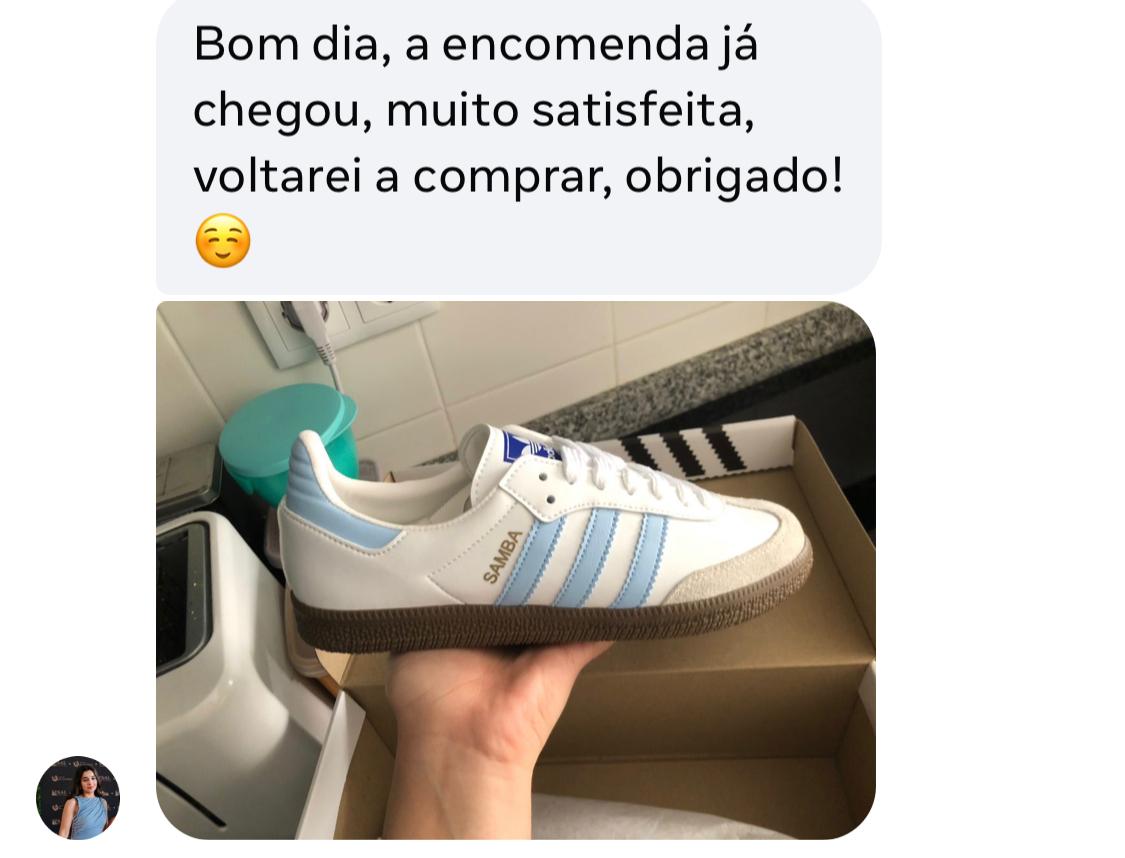Viewport: 1125px width, 858px height.
Task: Open the sender's profile picture
Action: 78,797
